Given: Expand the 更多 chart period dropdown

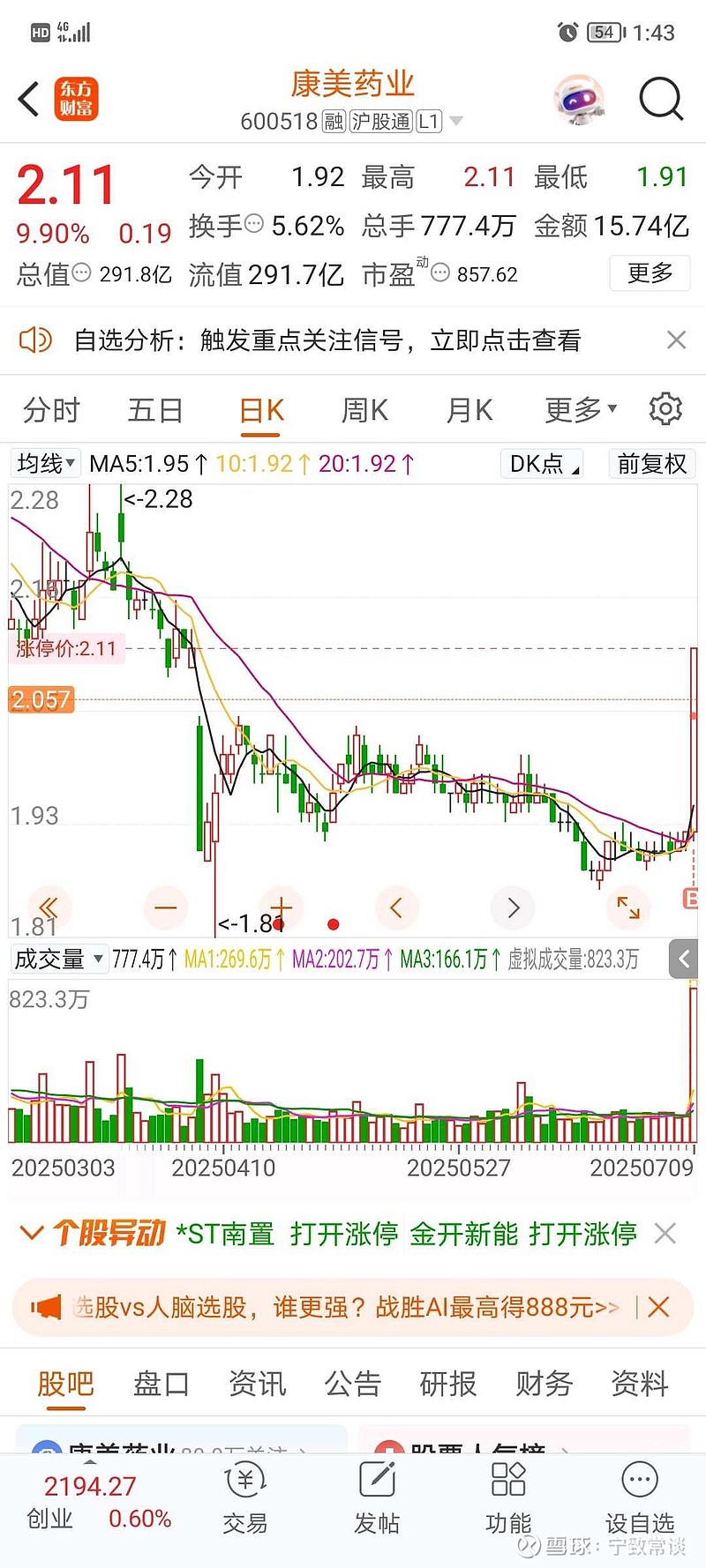Looking at the screenshot, I should coord(580,410).
